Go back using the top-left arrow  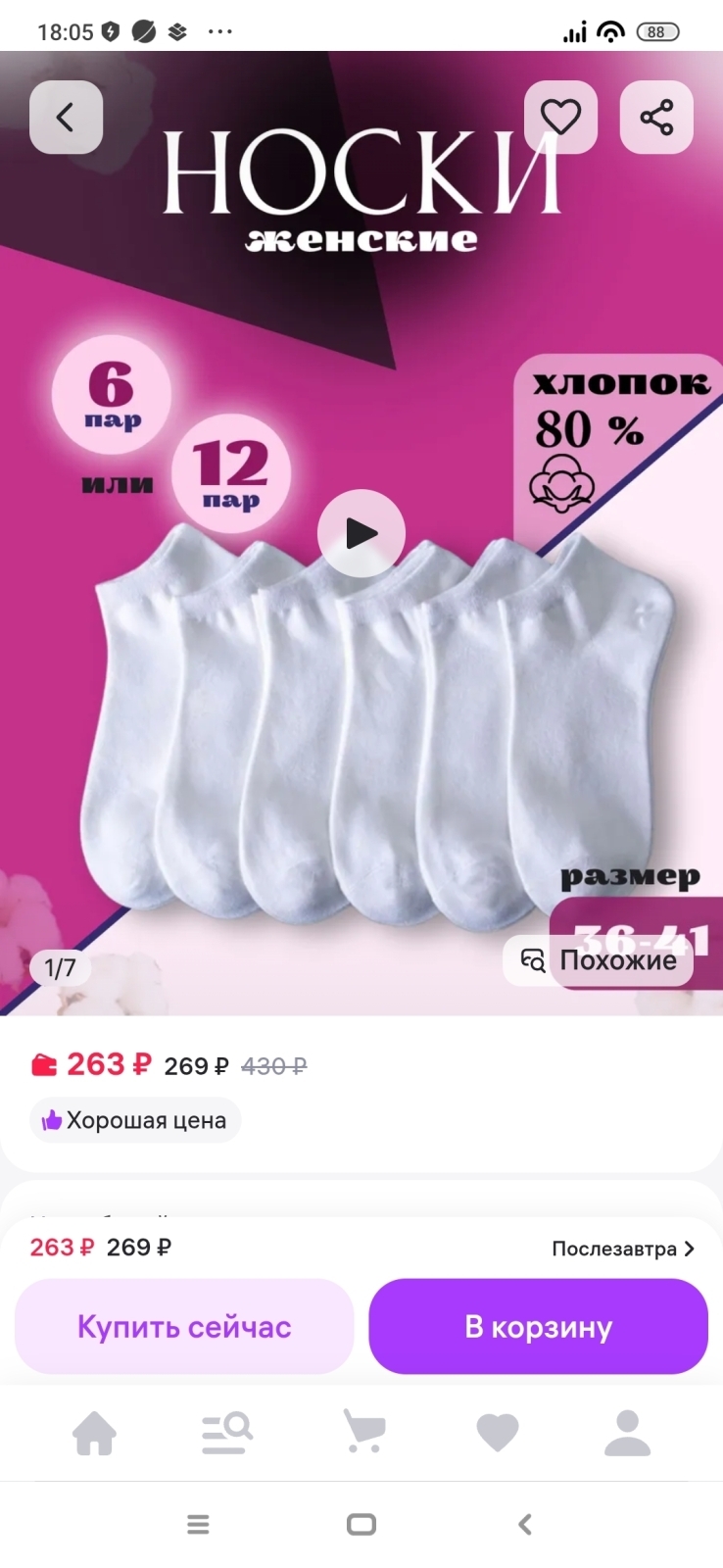tap(66, 118)
